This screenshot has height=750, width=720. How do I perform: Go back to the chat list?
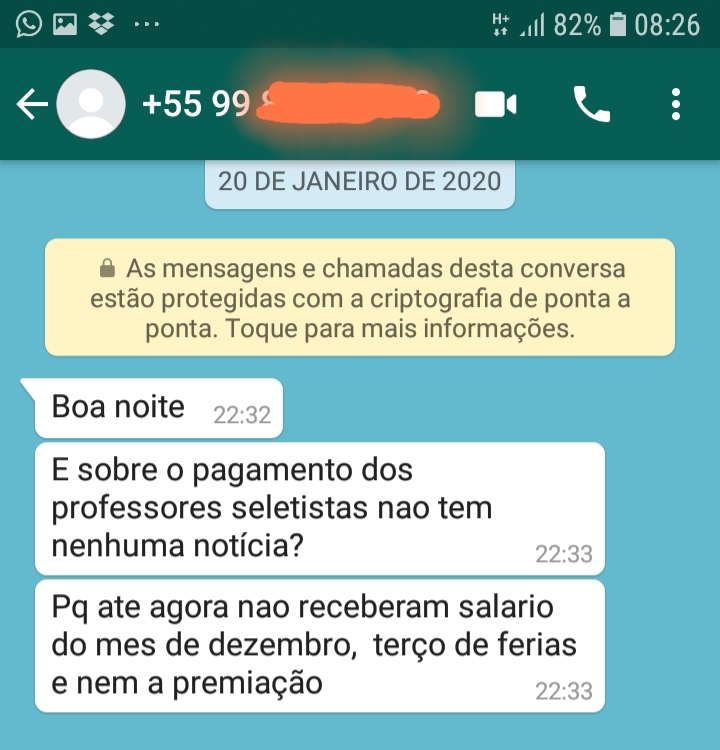coord(32,104)
